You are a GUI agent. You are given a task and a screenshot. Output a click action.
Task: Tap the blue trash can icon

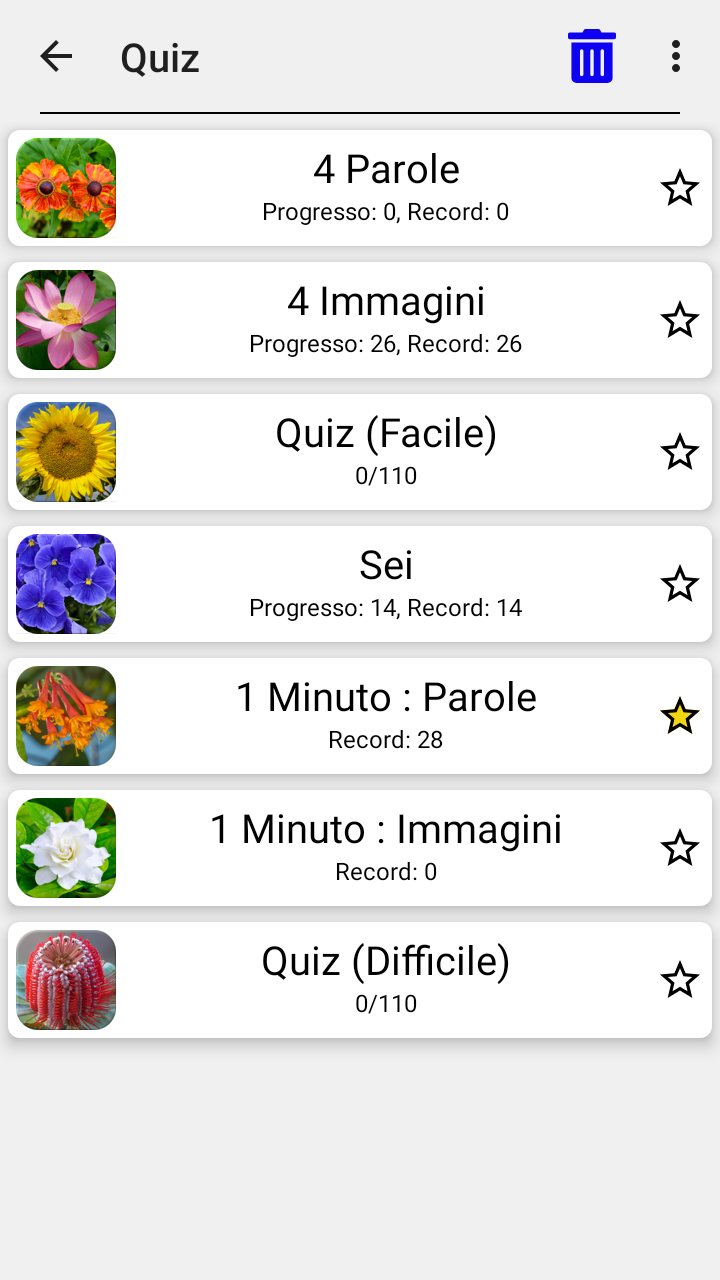point(592,56)
